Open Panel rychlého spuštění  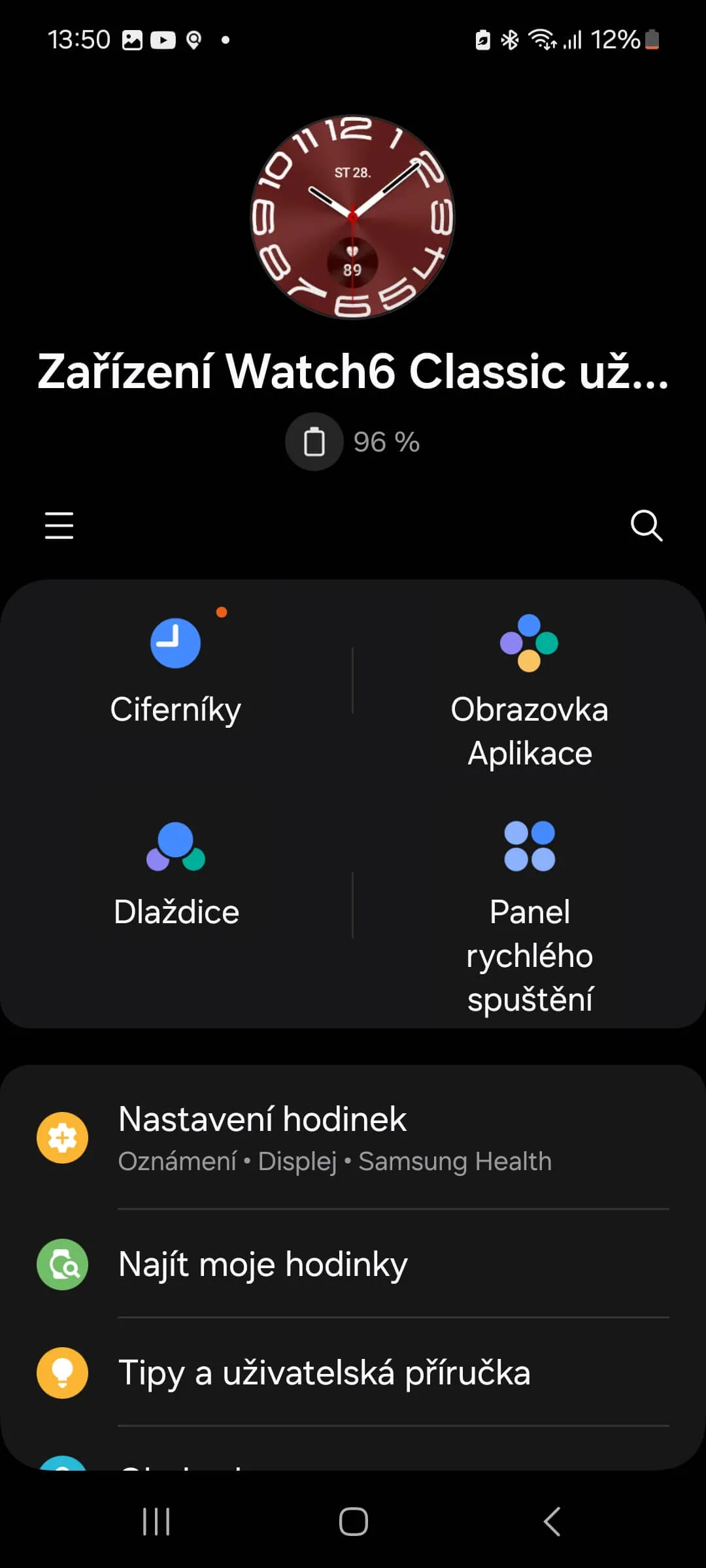(x=529, y=915)
